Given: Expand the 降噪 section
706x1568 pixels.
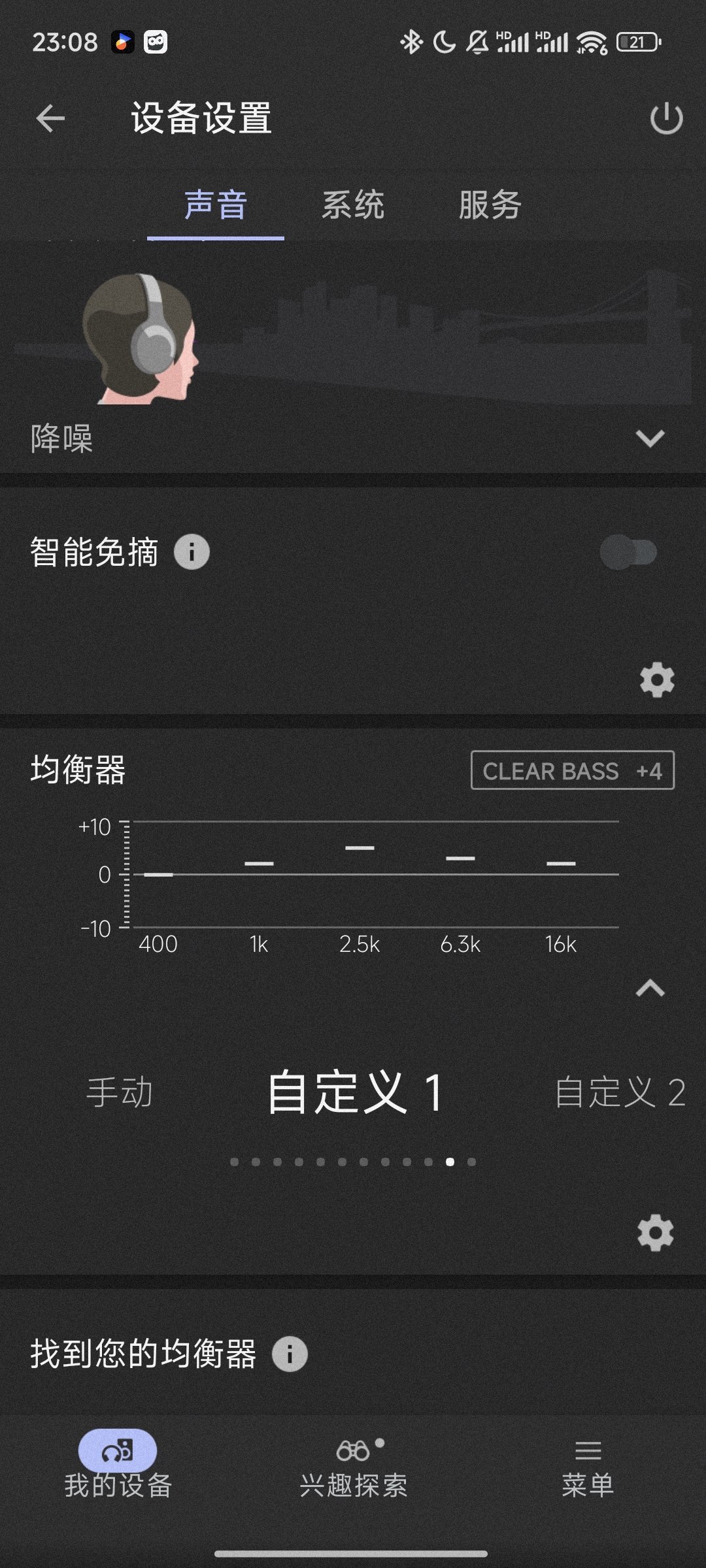Looking at the screenshot, I should (650, 438).
